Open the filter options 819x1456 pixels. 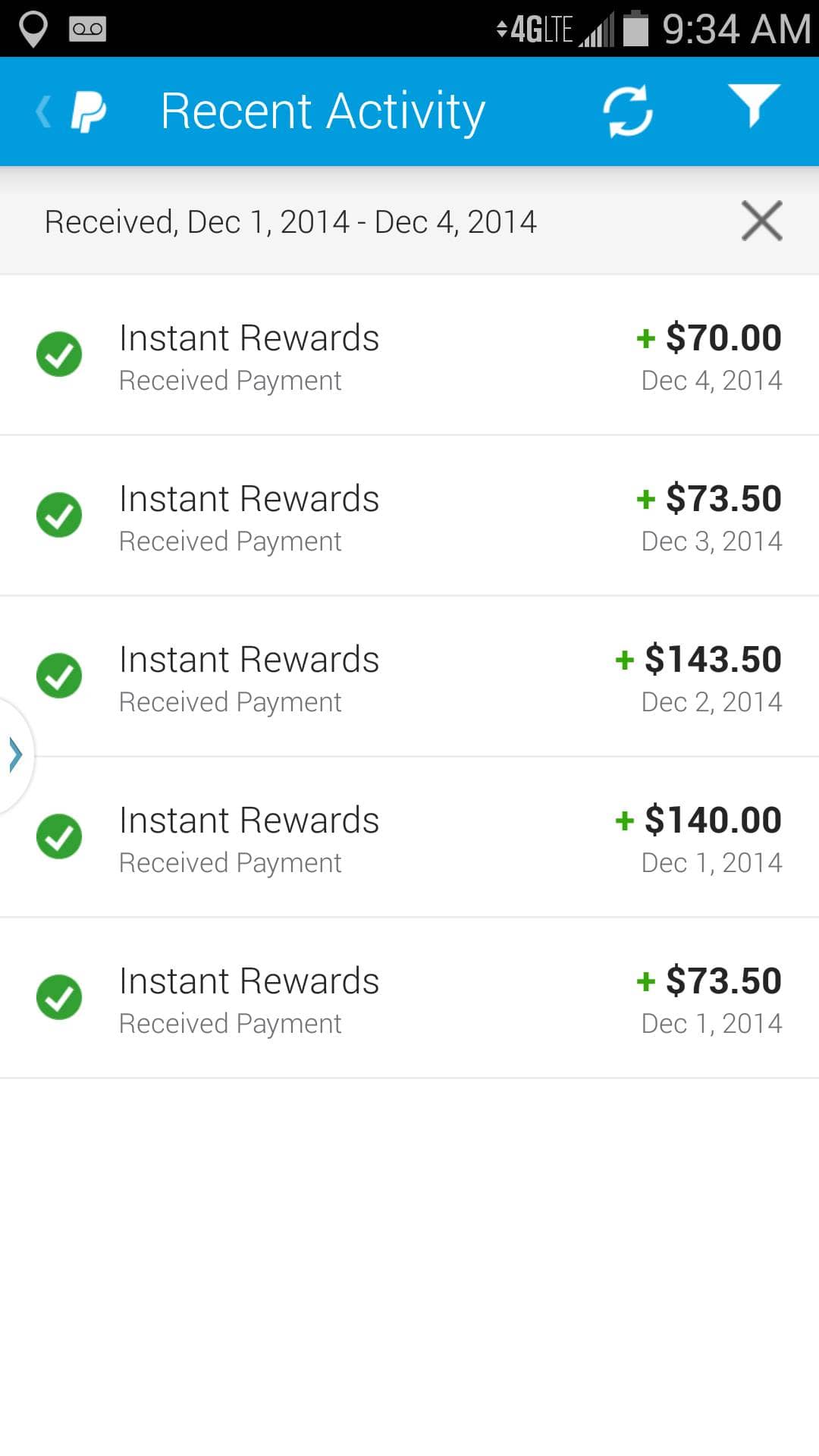pyautogui.click(x=754, y=106)
